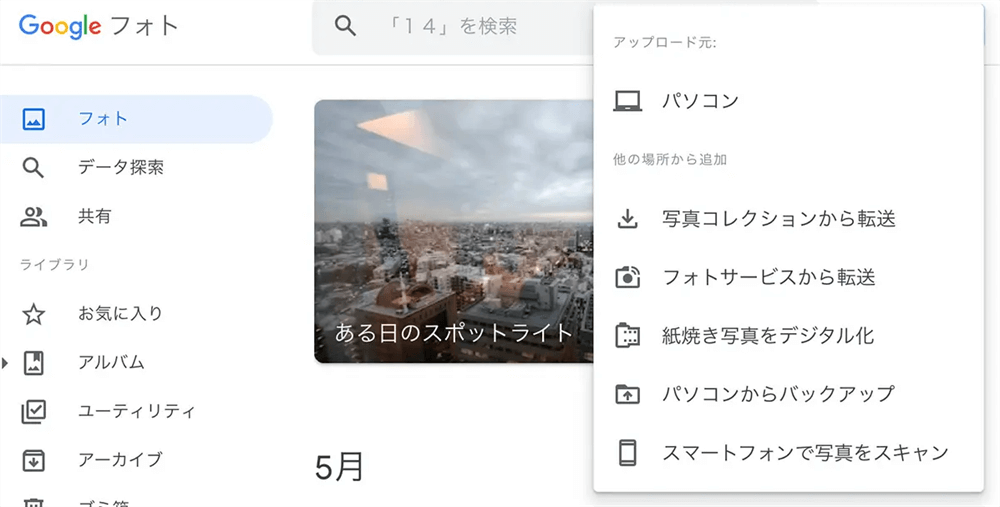The height and width of the screenshot is (507, 1000).
Task: Go to アーカイブ
Action: click(120, 460)
